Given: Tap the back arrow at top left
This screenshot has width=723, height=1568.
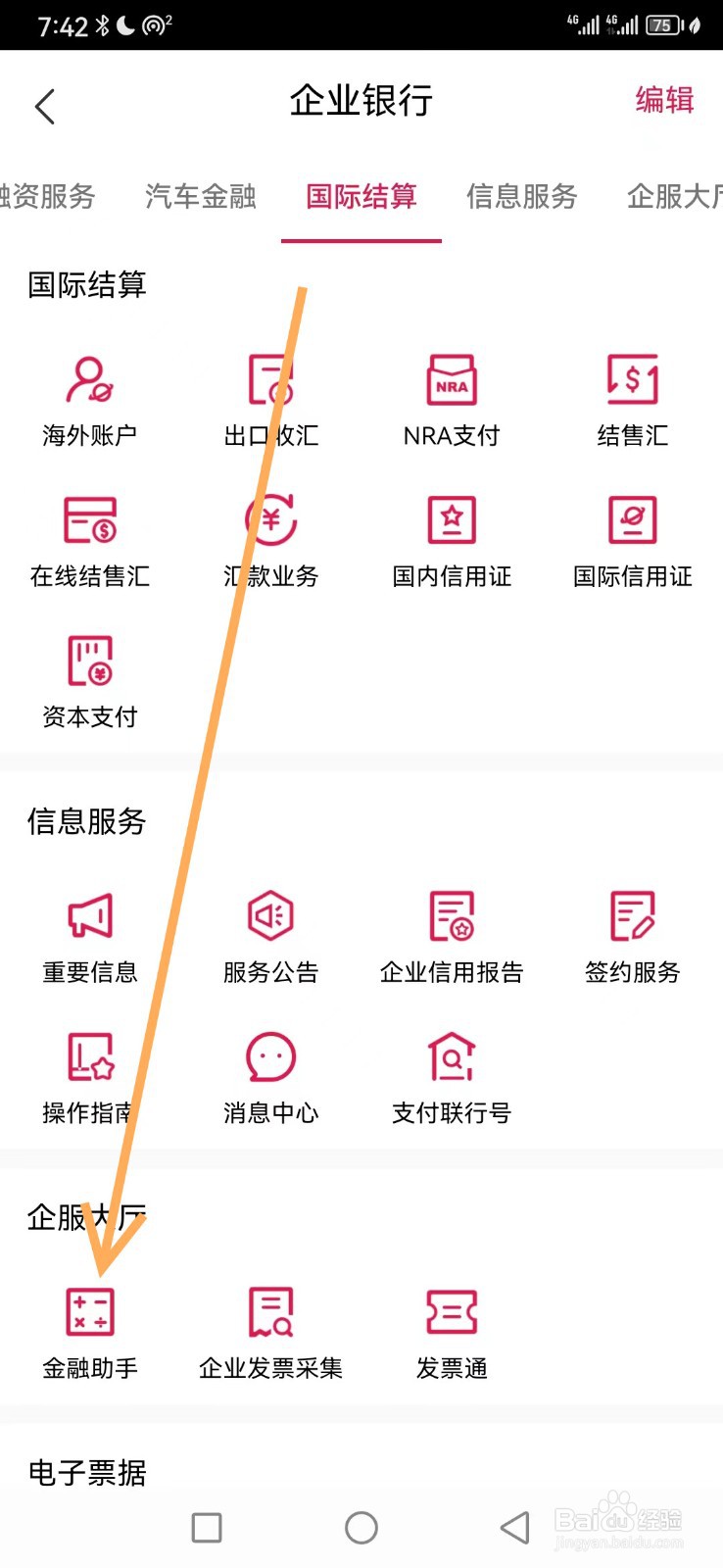Looking at the screenshot, I should [43, 105].
